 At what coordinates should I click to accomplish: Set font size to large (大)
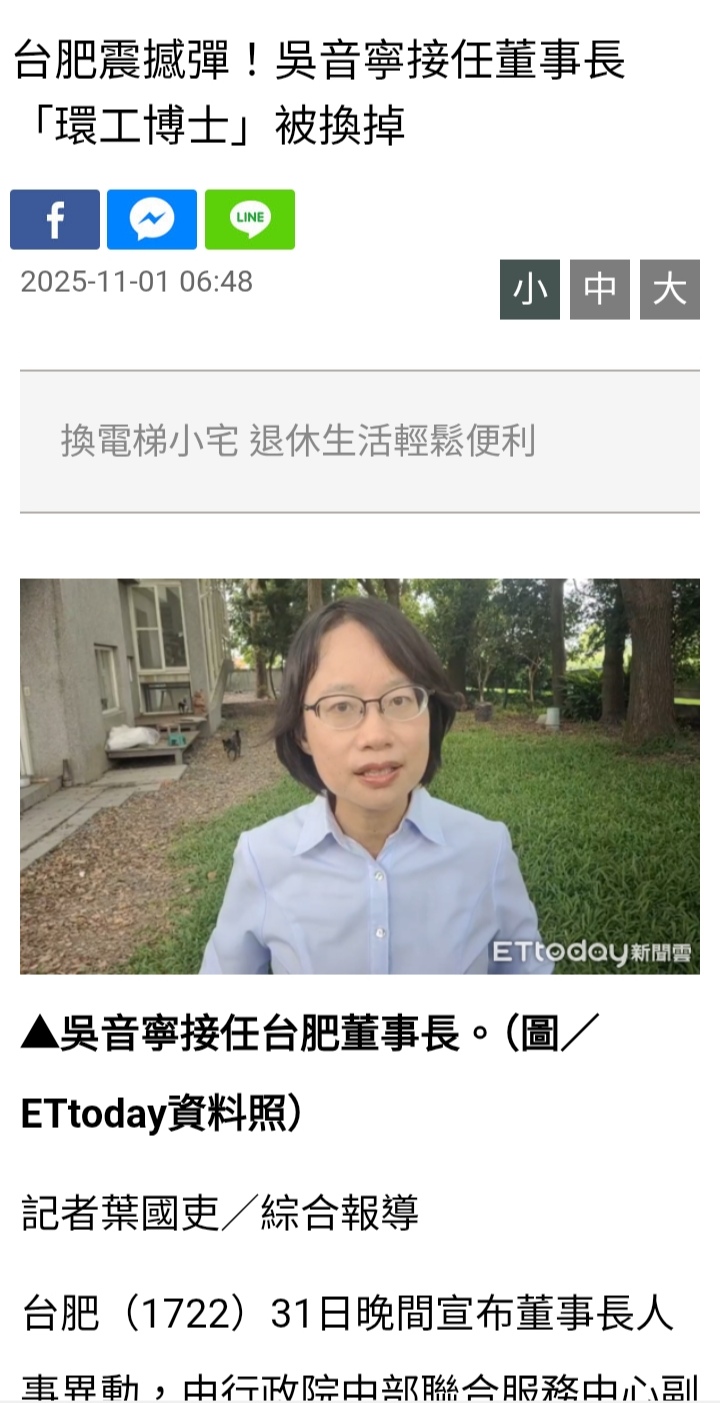(x=670, y=290)
